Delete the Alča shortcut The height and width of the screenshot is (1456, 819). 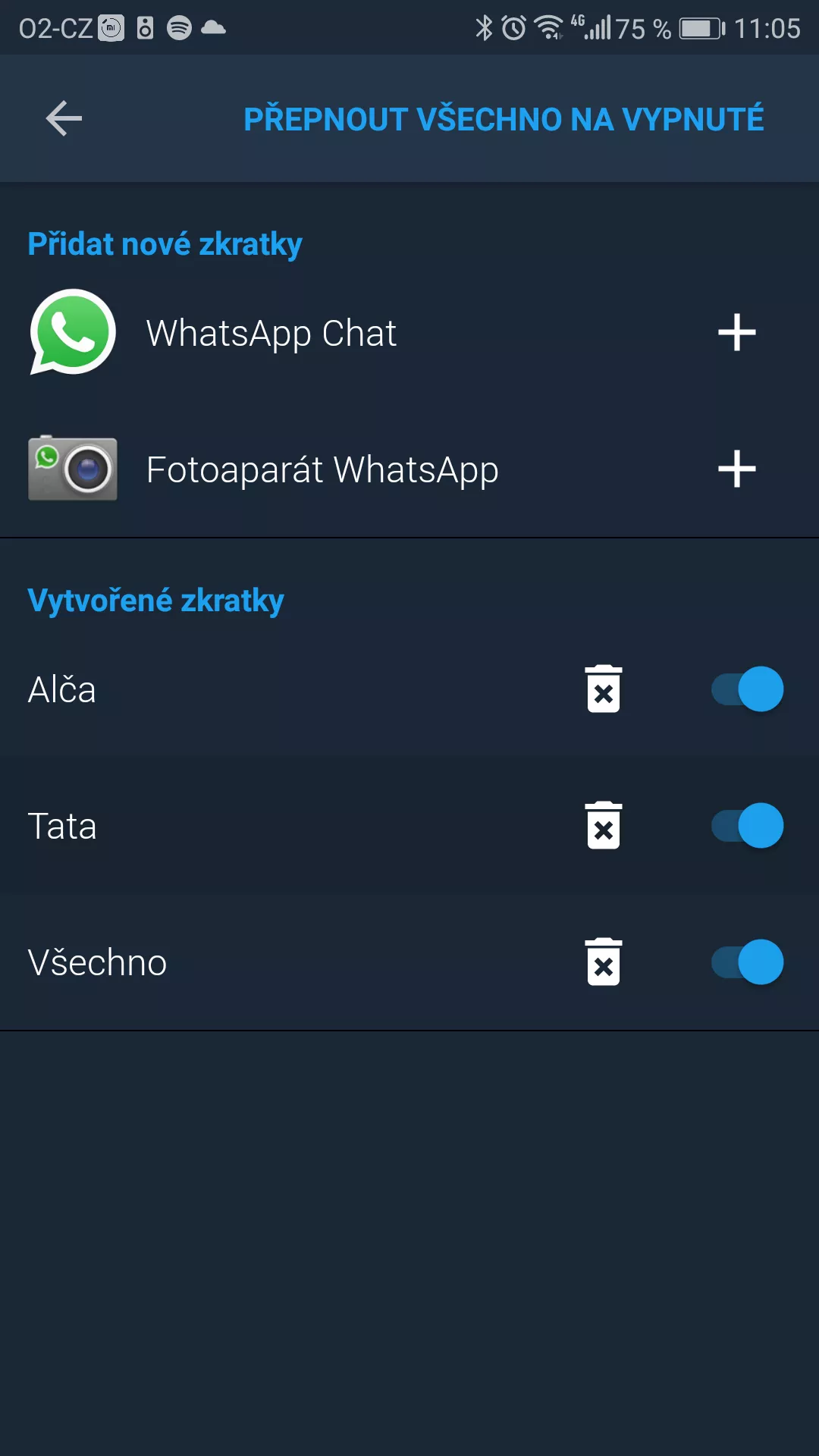point(604,689)
